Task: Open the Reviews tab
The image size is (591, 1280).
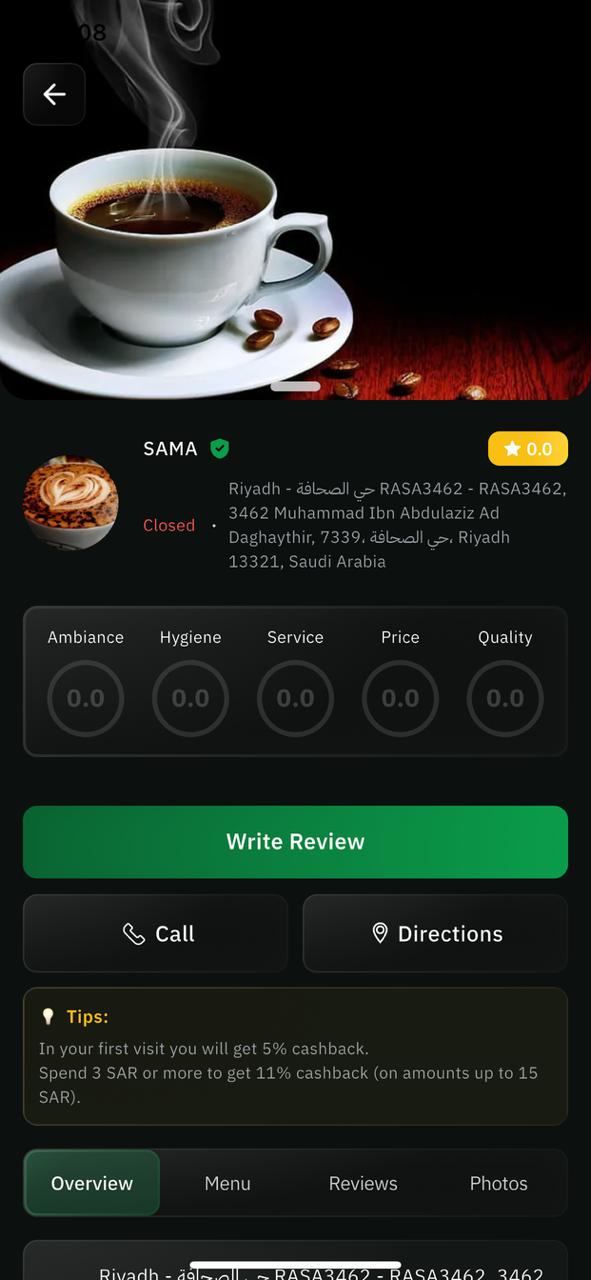Action: coord(363,1183)
